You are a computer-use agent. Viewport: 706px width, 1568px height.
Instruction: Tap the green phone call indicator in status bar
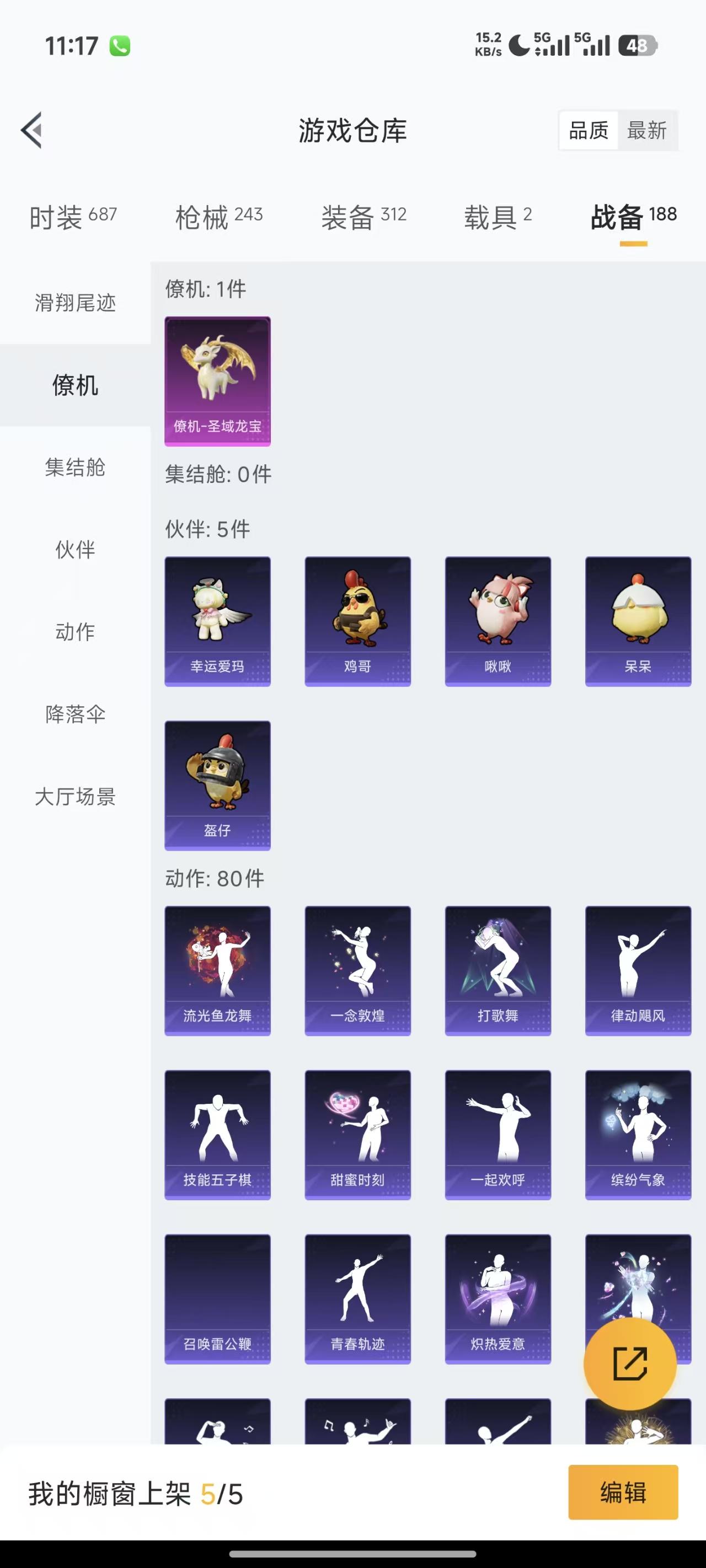119,45
